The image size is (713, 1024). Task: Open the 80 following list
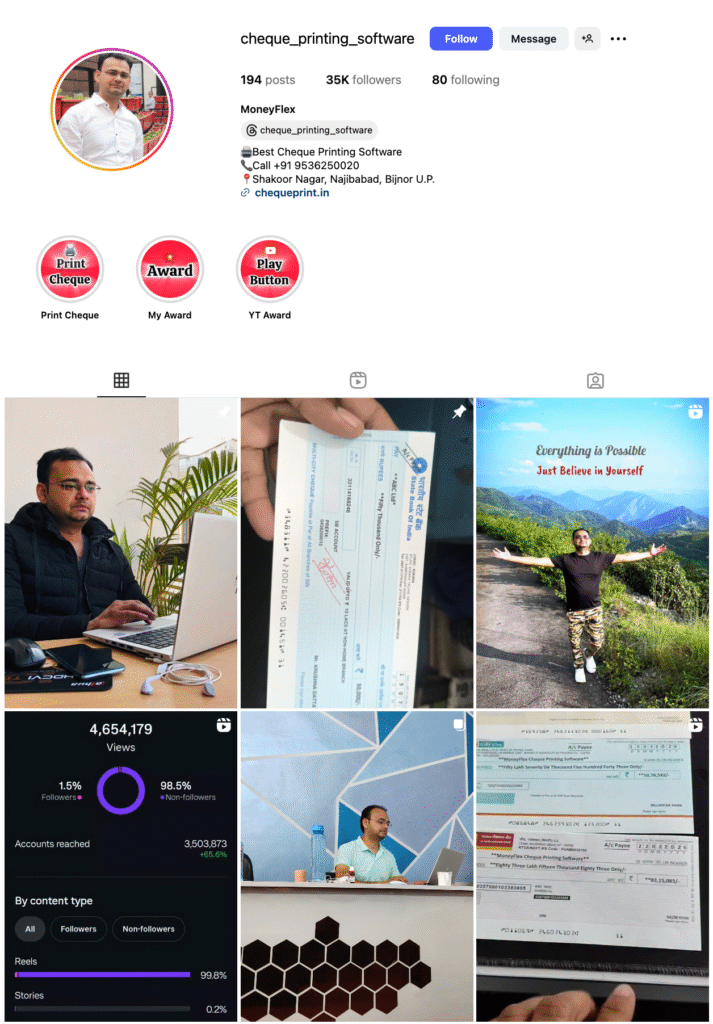(465, 80)
